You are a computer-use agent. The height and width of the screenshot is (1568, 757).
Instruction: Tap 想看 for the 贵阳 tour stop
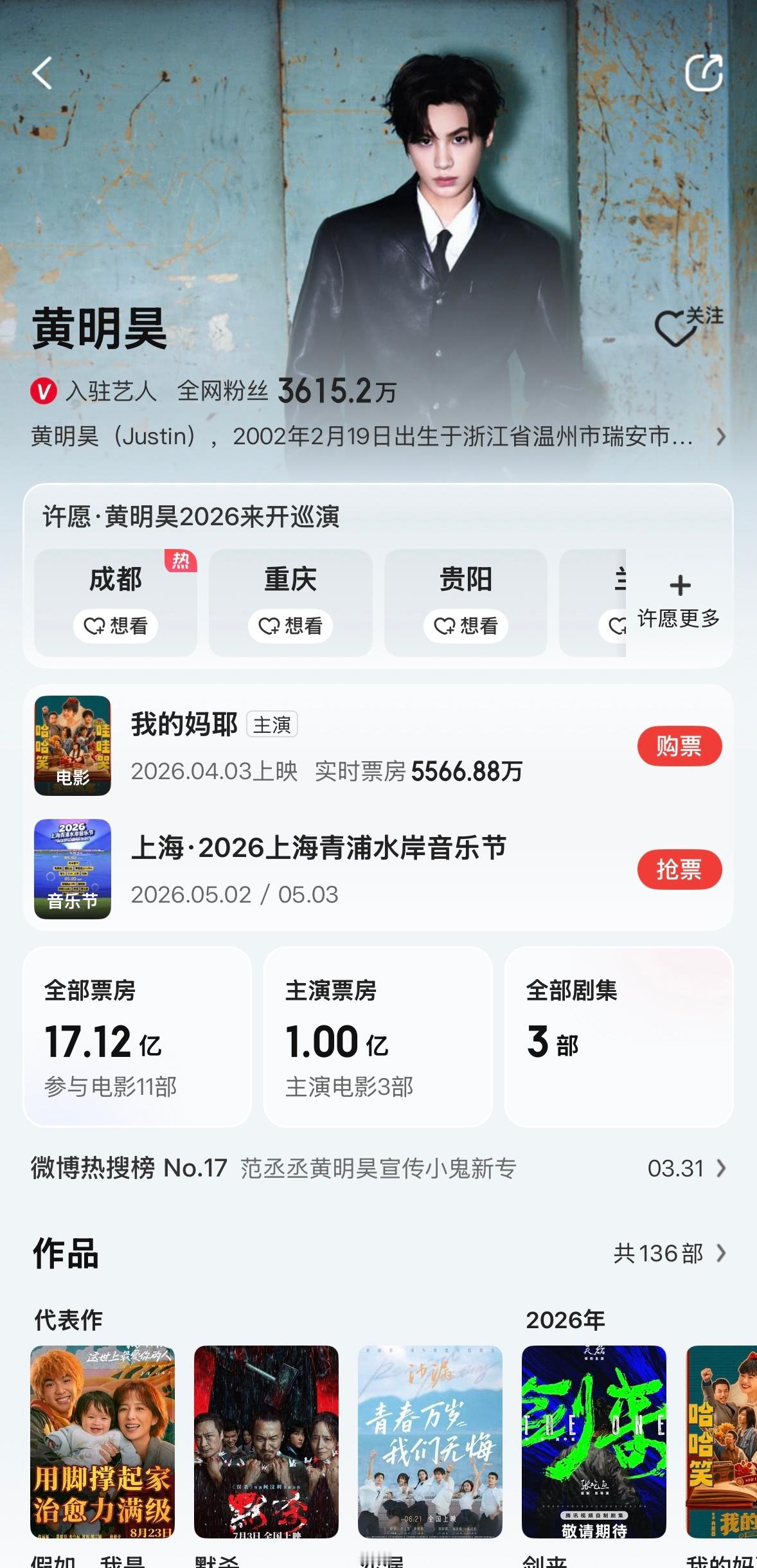click(x=466, y=626)
